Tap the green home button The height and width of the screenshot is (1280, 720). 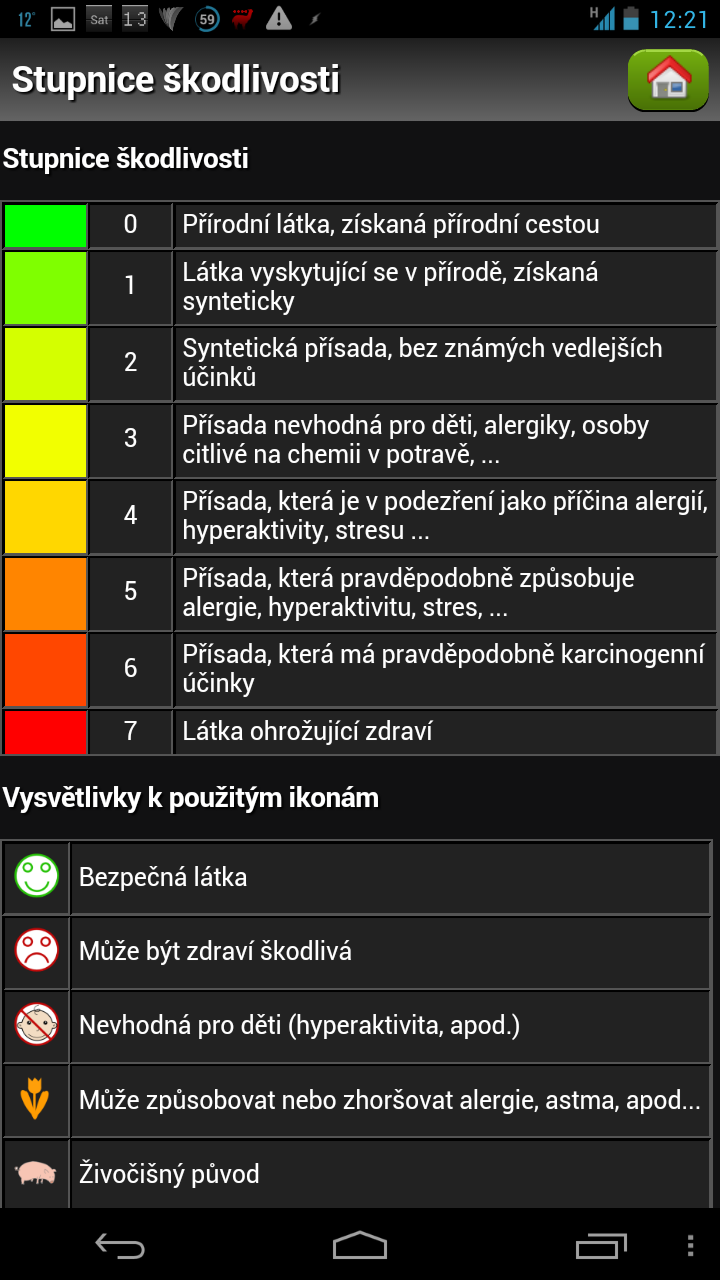coord(668,79)
